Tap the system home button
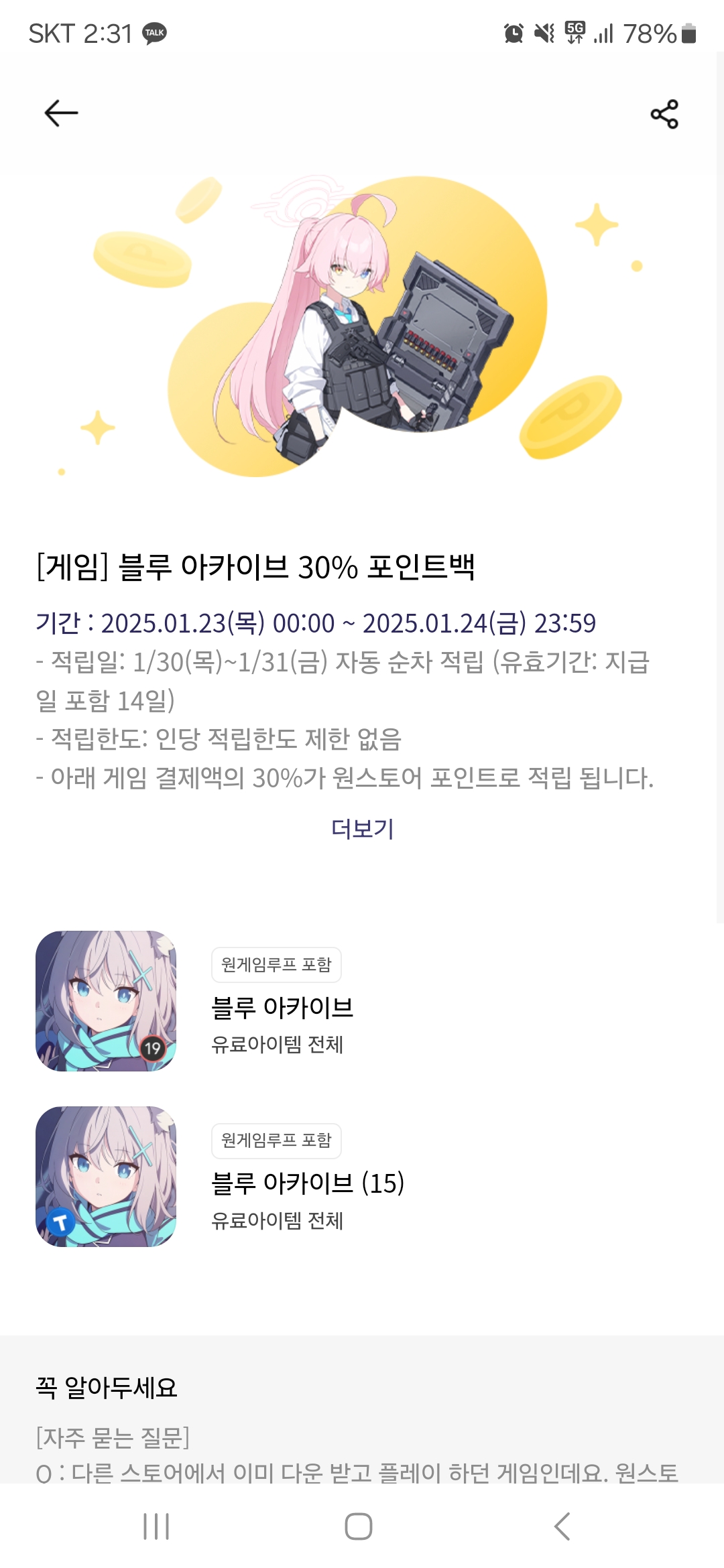 (359, 1526)
